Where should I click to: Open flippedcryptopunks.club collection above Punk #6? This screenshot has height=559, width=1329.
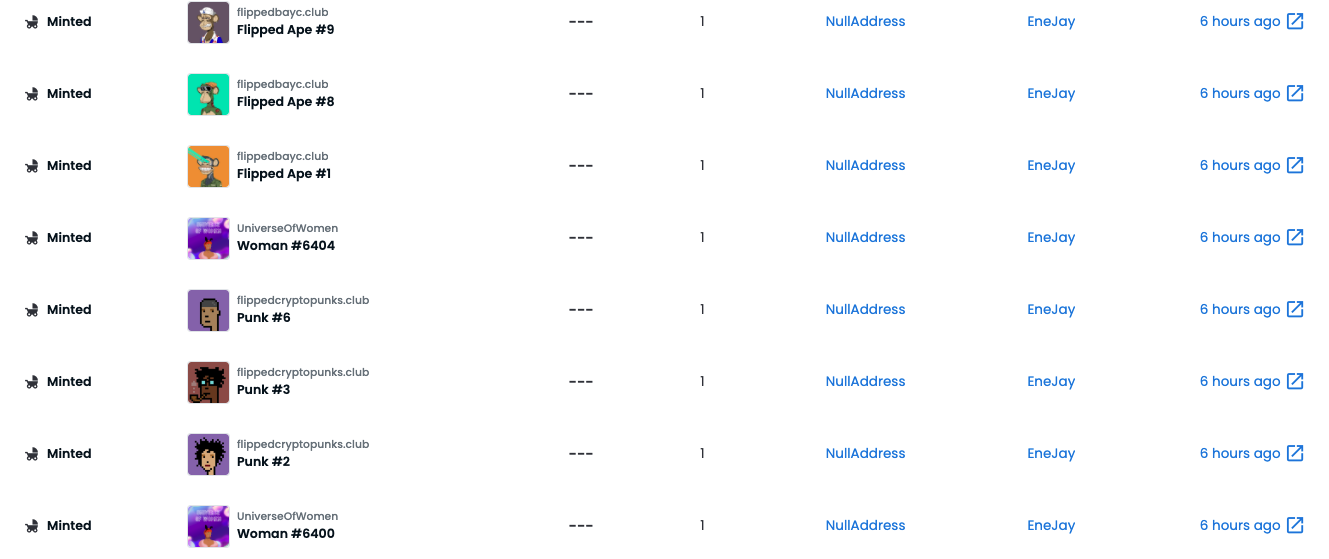click(x=302, y=300)
